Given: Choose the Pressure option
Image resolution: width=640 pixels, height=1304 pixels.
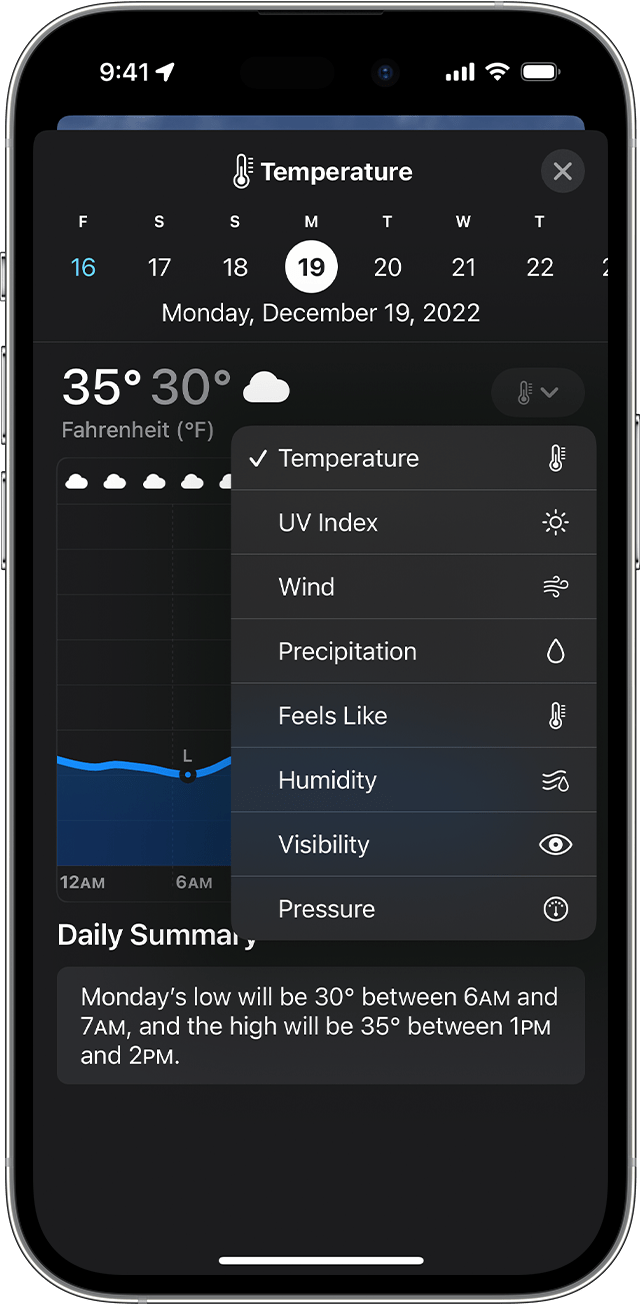Looking at the screenshot, I should (413, 909).
